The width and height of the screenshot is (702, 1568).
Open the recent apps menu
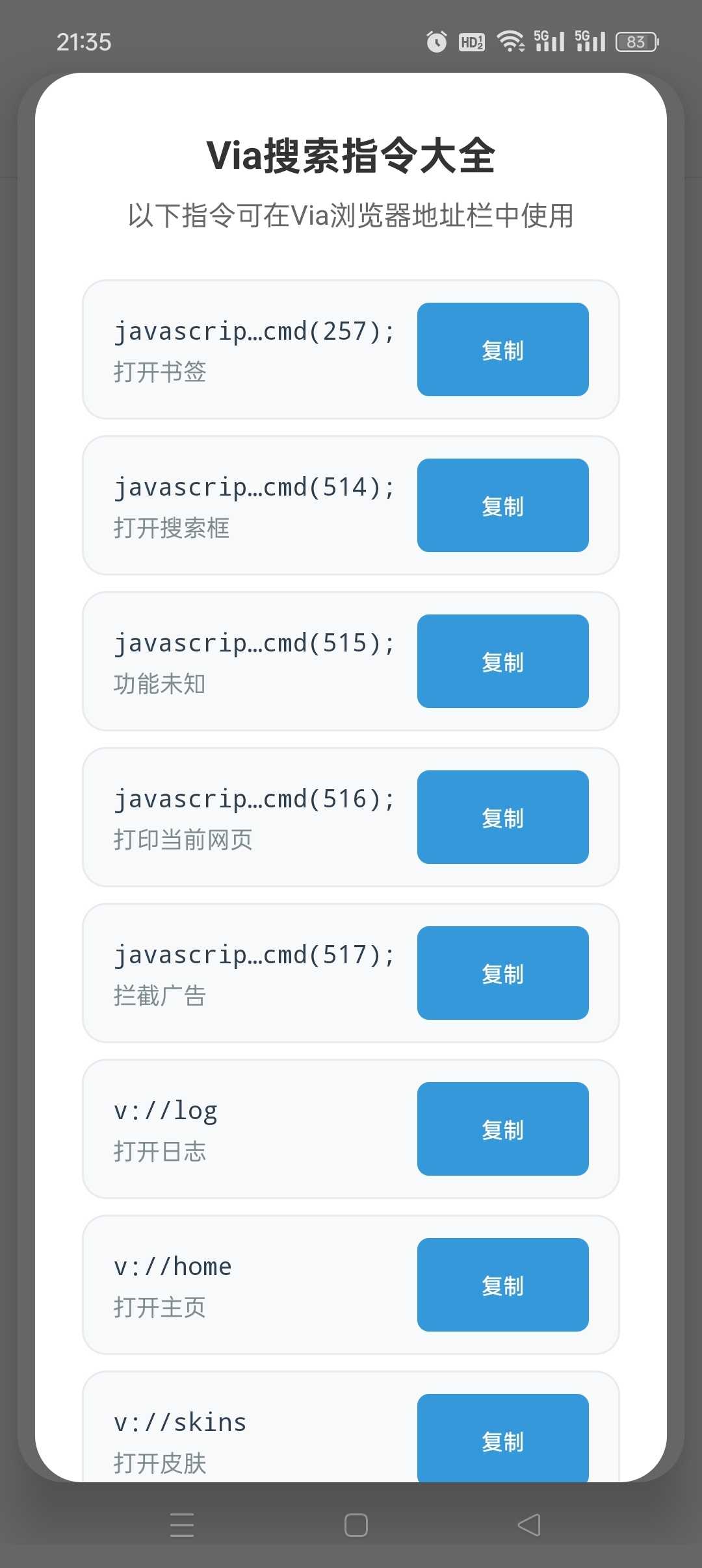[182, 1524]
